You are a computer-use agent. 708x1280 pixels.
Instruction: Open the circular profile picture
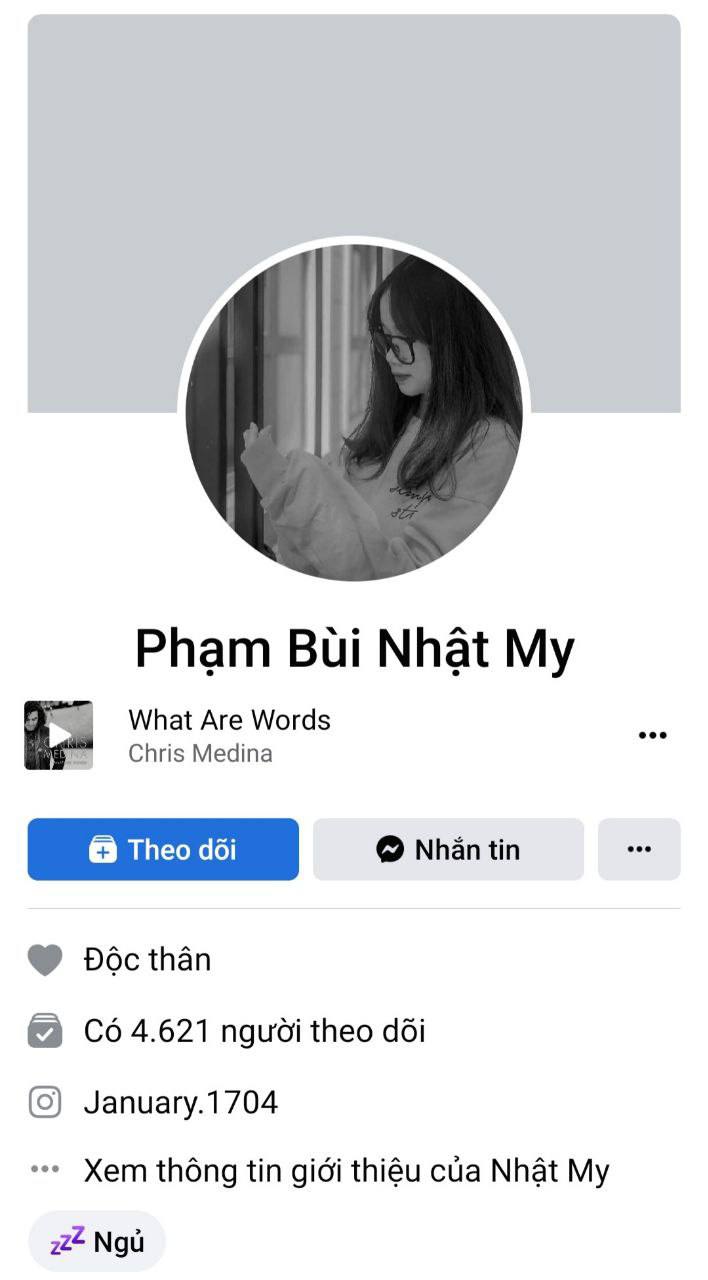point(354,412)
